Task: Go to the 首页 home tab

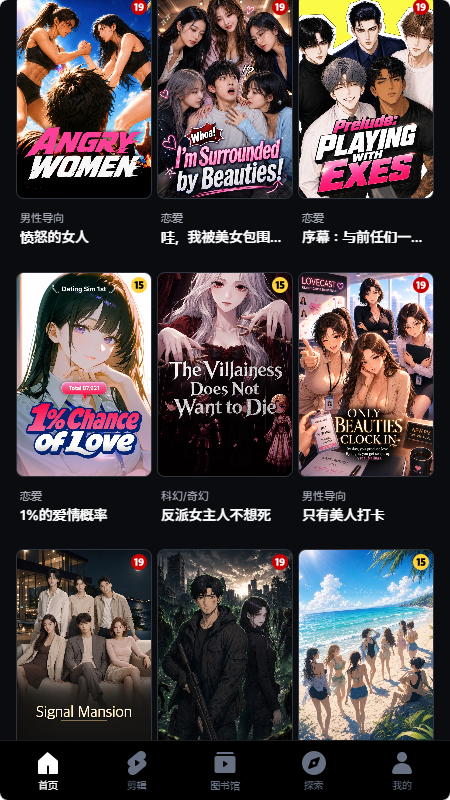Action: pyautogui.click(x=48, y=771)
